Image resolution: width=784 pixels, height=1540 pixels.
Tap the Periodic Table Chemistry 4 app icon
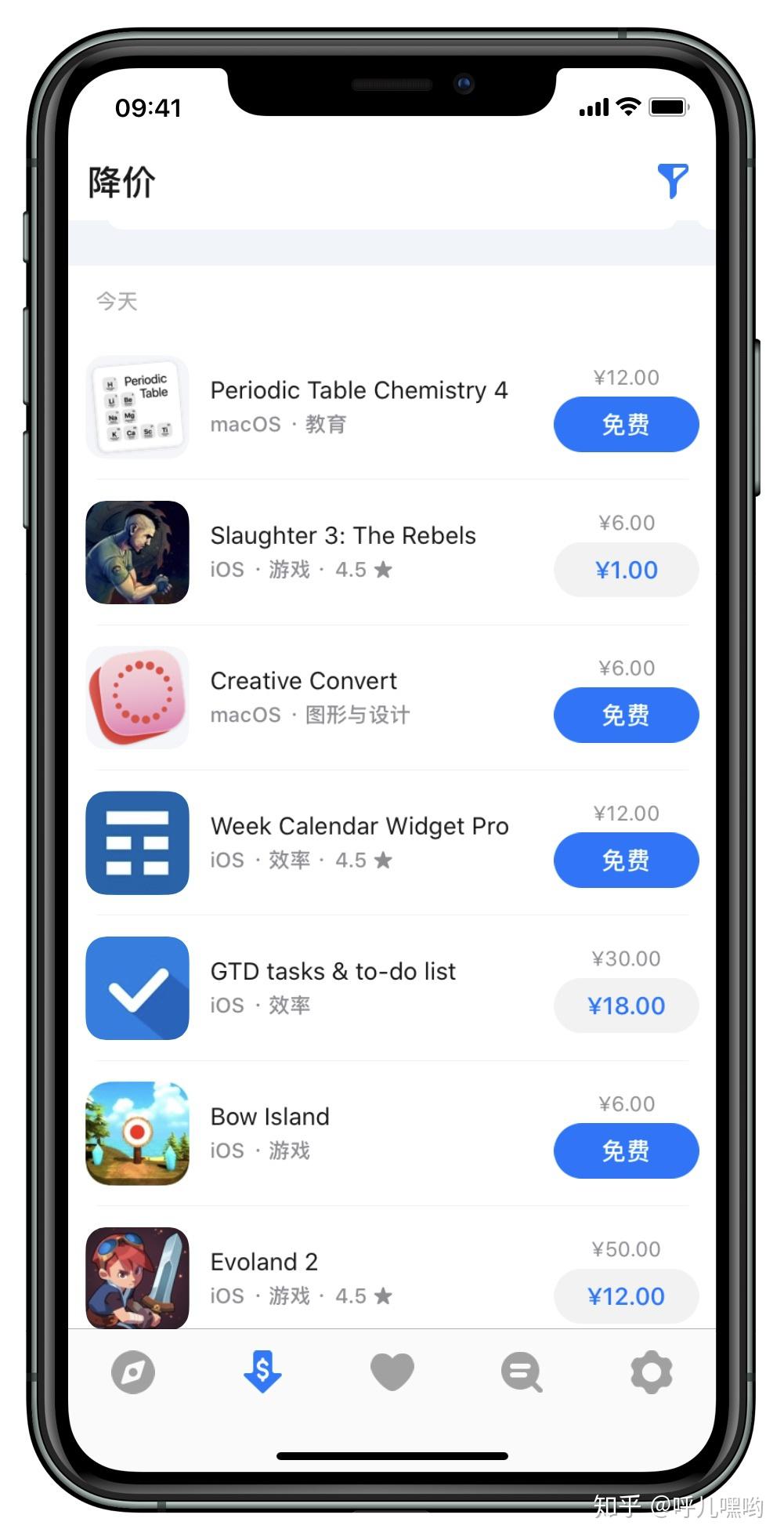[x=137, y=407]
